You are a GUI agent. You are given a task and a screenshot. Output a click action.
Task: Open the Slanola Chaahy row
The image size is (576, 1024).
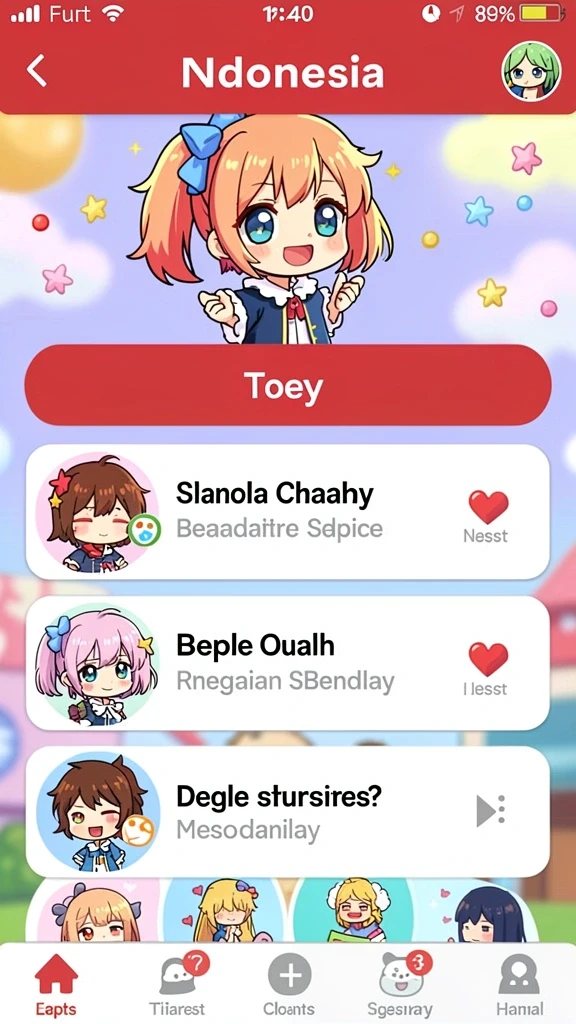[x=288, y=512]
